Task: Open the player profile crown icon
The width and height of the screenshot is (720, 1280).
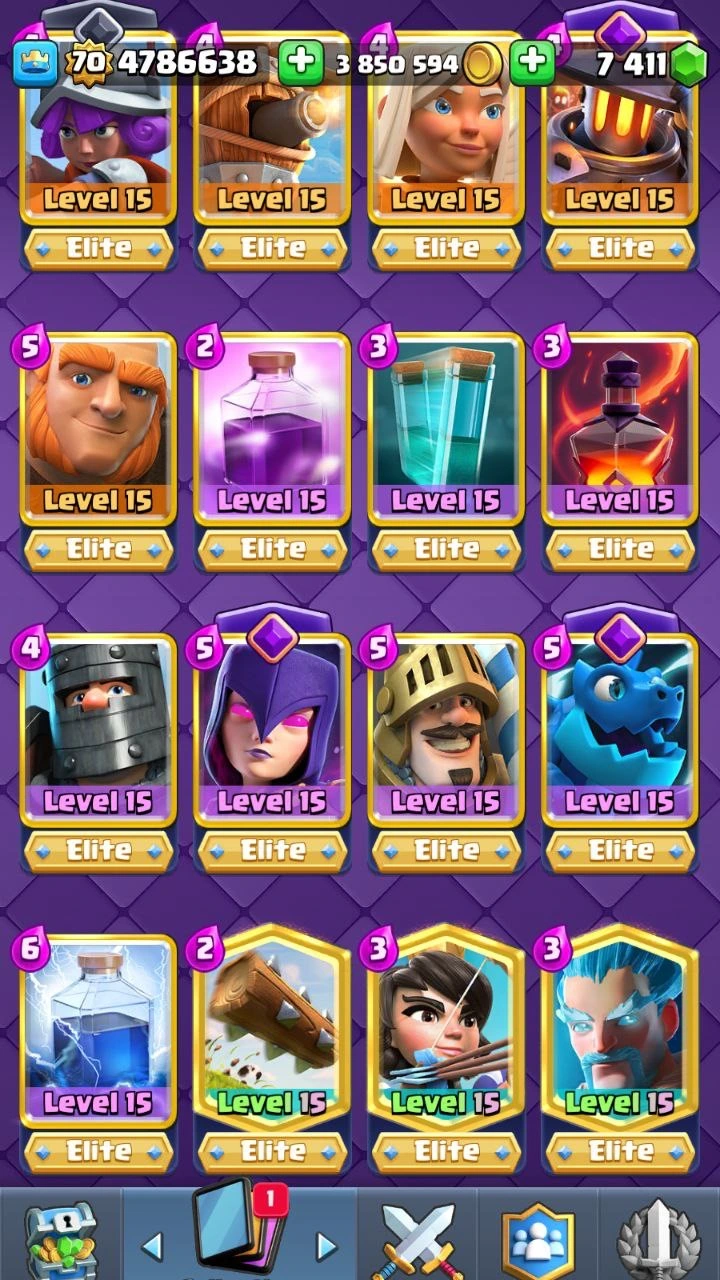Action: pyautogui.click(x=35, y=64)
